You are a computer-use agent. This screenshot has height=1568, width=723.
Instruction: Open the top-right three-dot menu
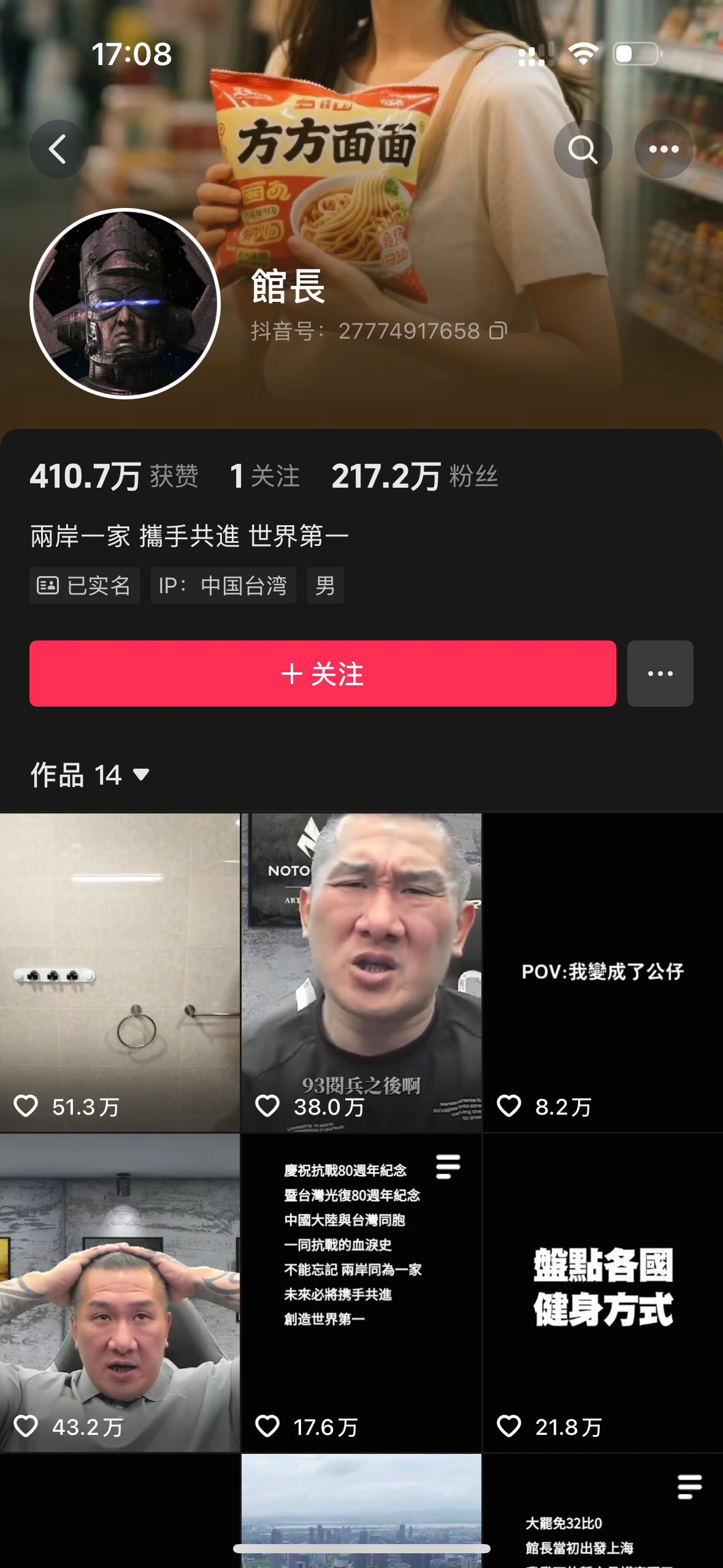664,149
